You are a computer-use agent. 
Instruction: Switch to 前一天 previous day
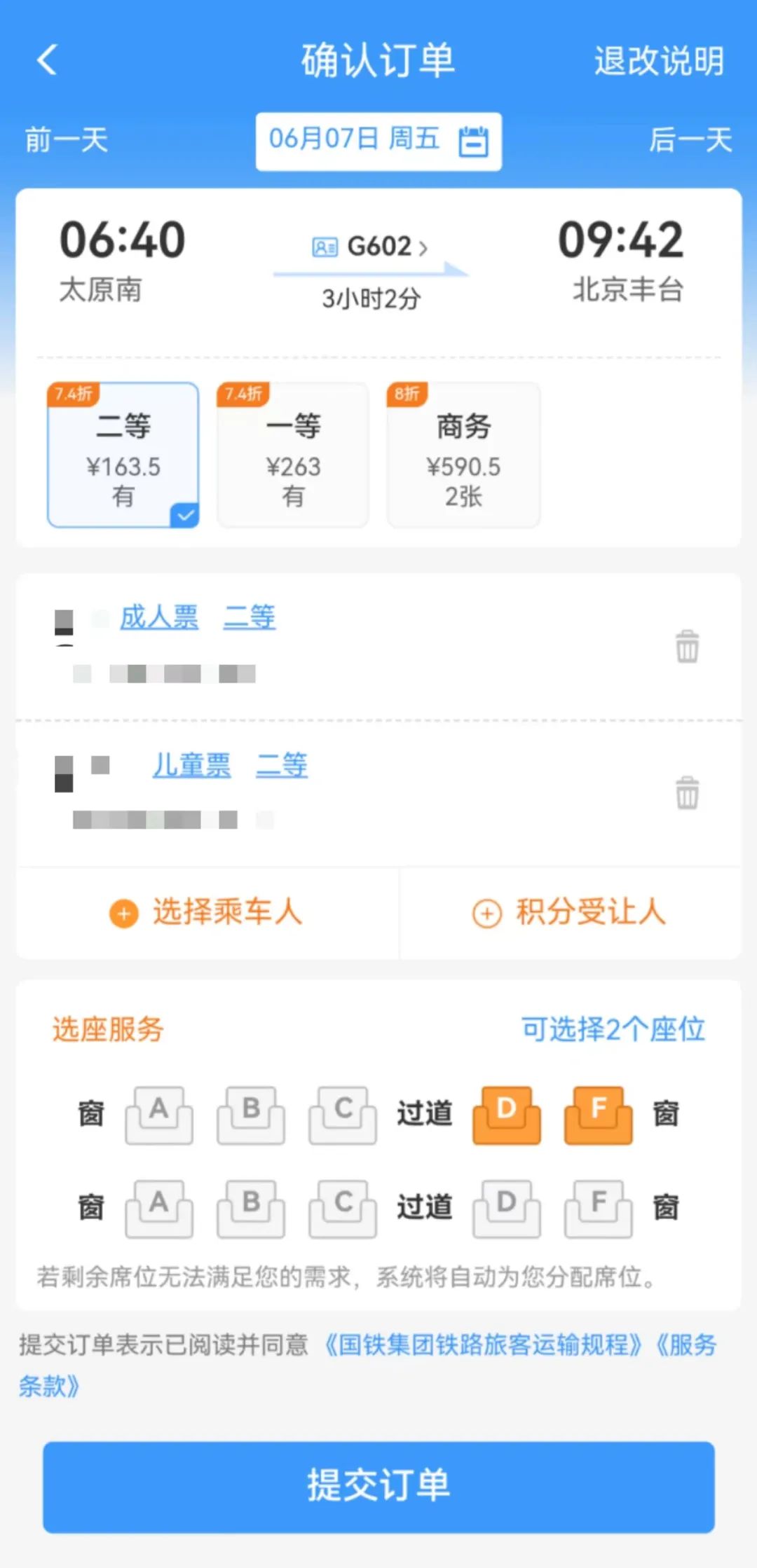pyautogui.click(x=66, y=139)
